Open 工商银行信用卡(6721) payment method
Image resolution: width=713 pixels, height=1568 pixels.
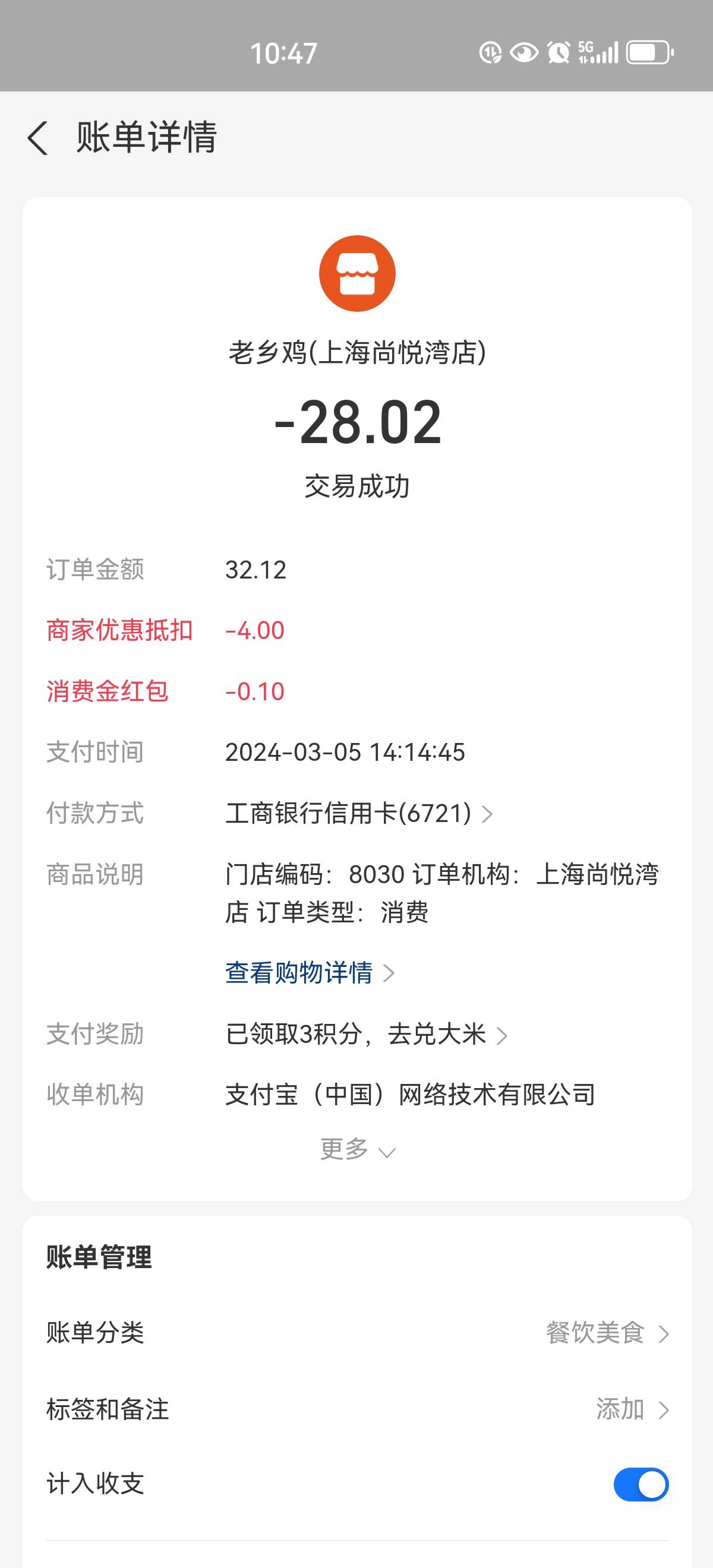pyautogui.click(x=359, y=813)
